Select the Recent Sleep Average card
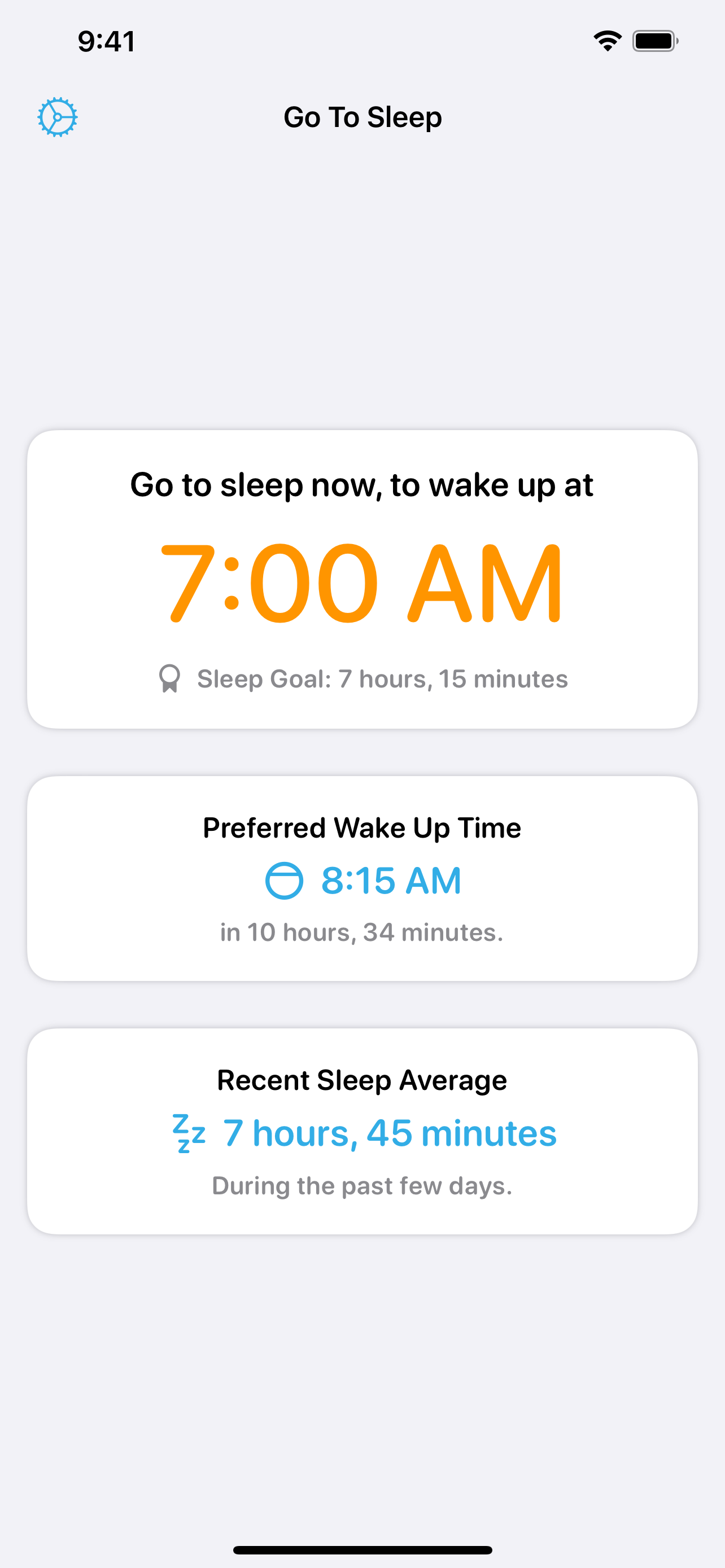This screenshot has width=725, height=1568. tap(362, 1132)
